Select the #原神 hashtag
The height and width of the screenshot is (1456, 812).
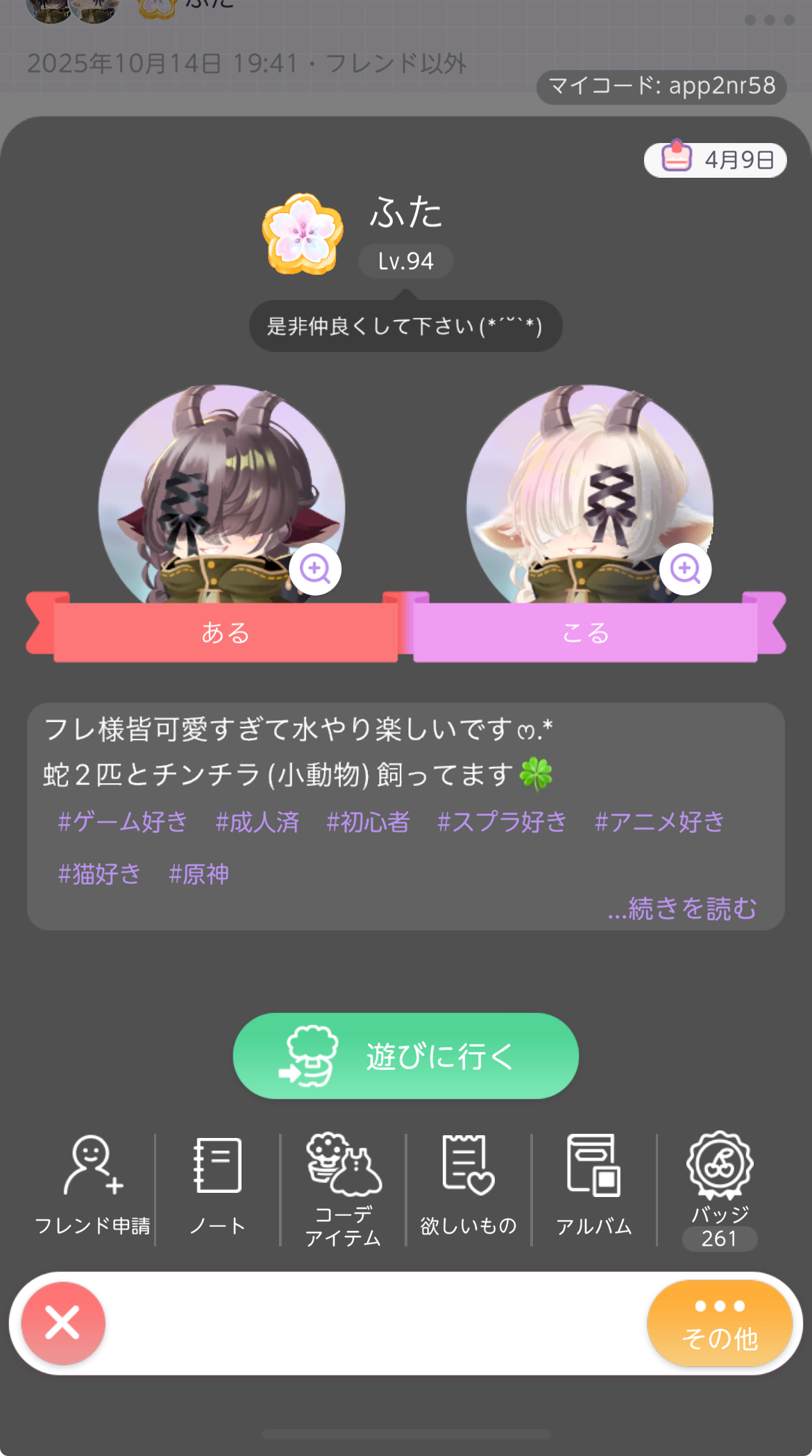point(199,874)
